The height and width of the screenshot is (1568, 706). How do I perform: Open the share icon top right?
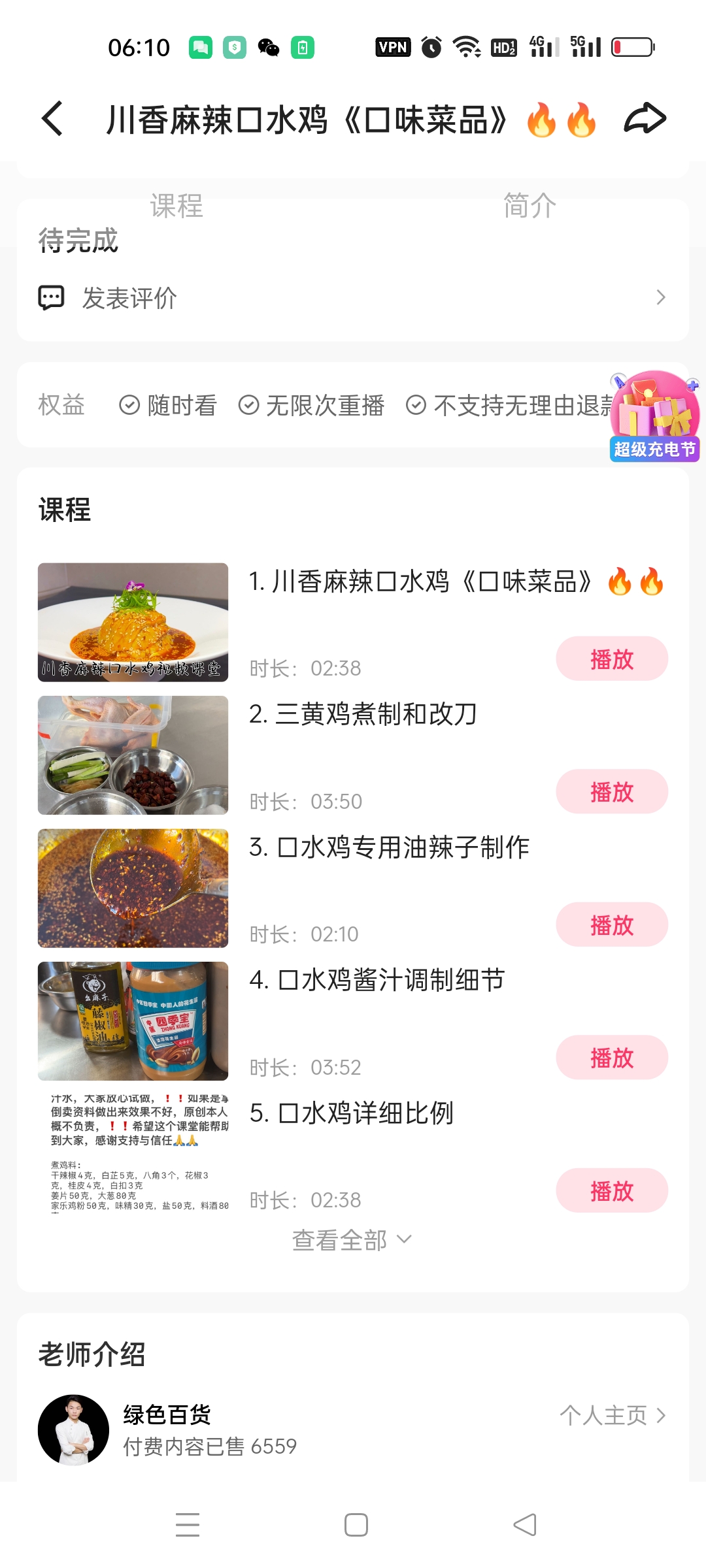pyautogui.click(x=645, y=119)
